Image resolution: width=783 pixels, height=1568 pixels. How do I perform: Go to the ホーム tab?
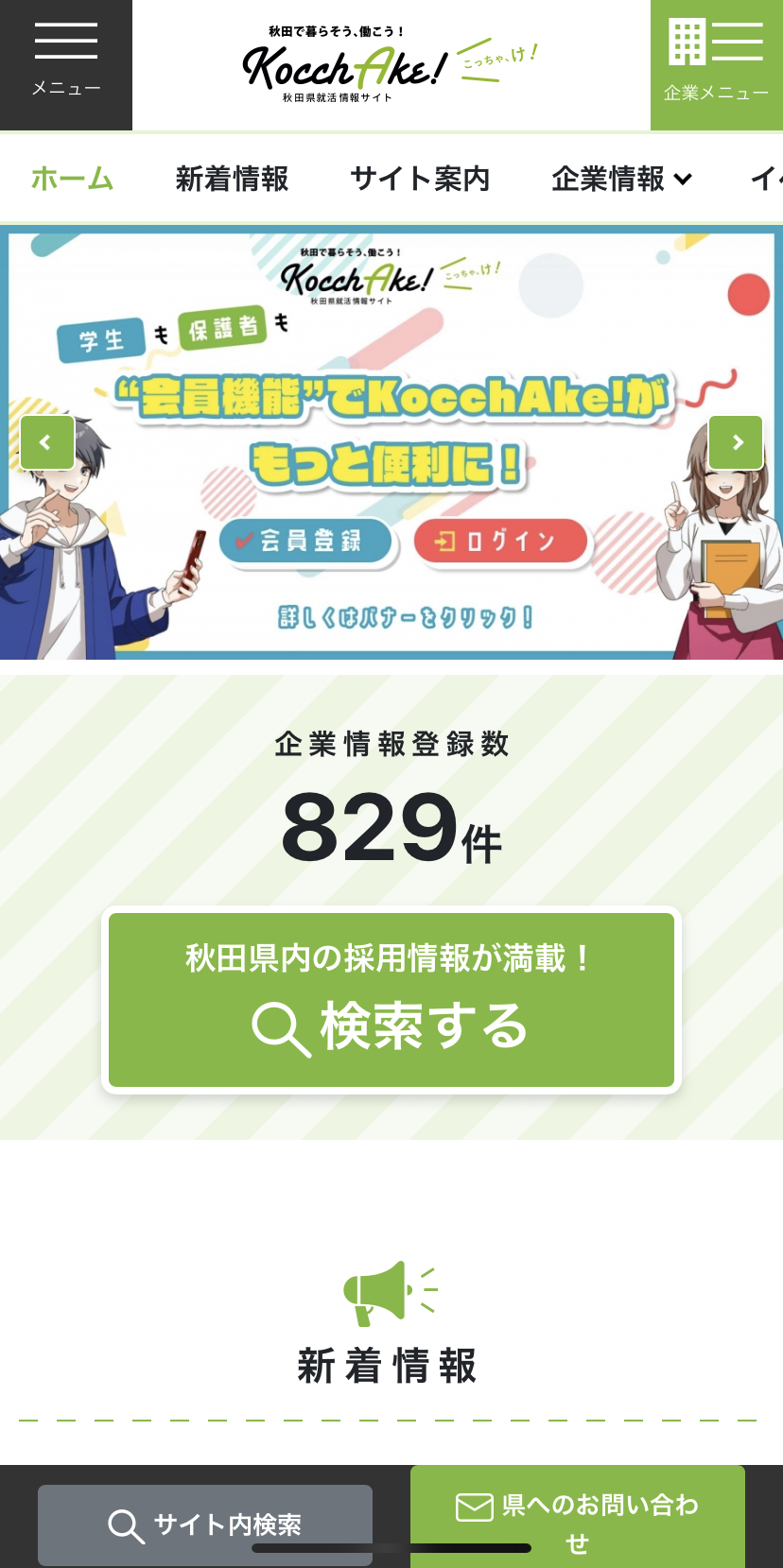tap(73, 179)
